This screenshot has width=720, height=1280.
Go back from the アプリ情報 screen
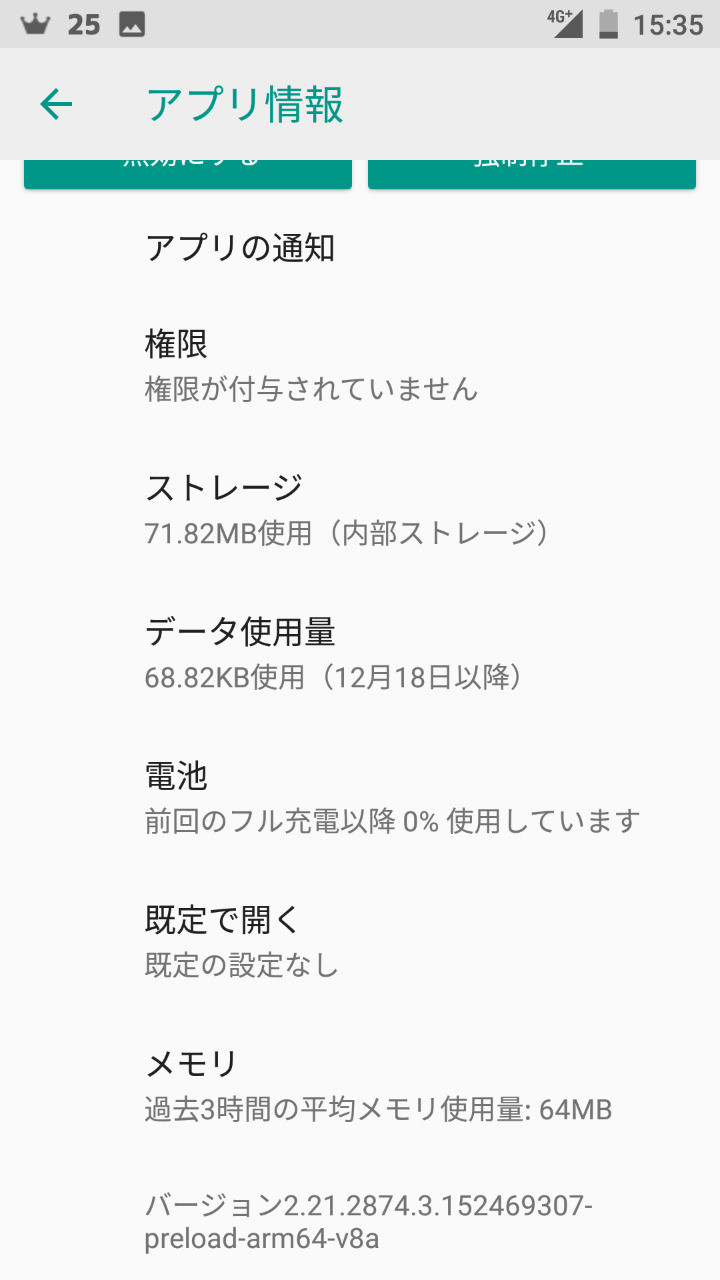[x=56, y=104]
